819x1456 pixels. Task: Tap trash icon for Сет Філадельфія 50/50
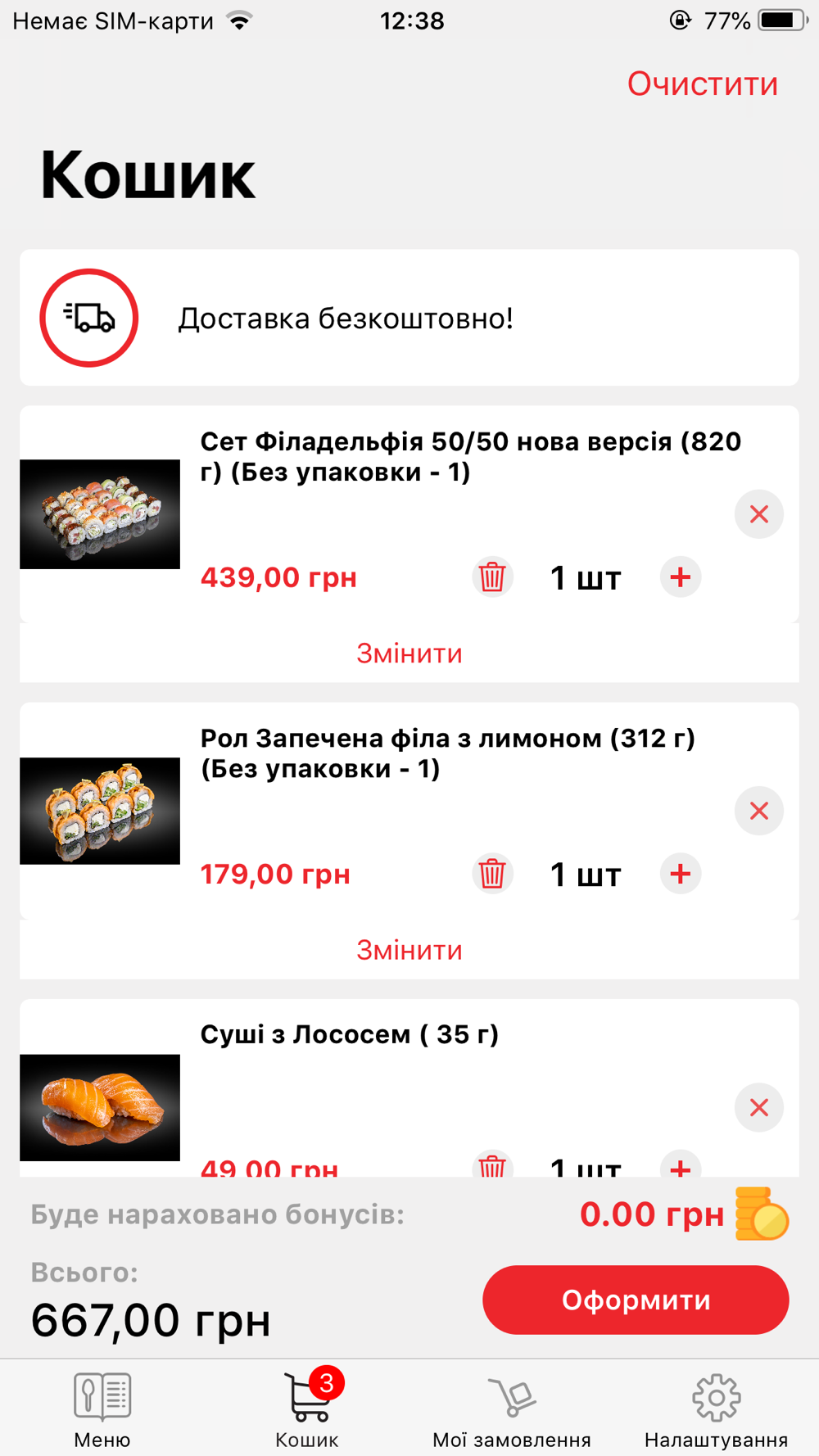[x=492, y=577]
